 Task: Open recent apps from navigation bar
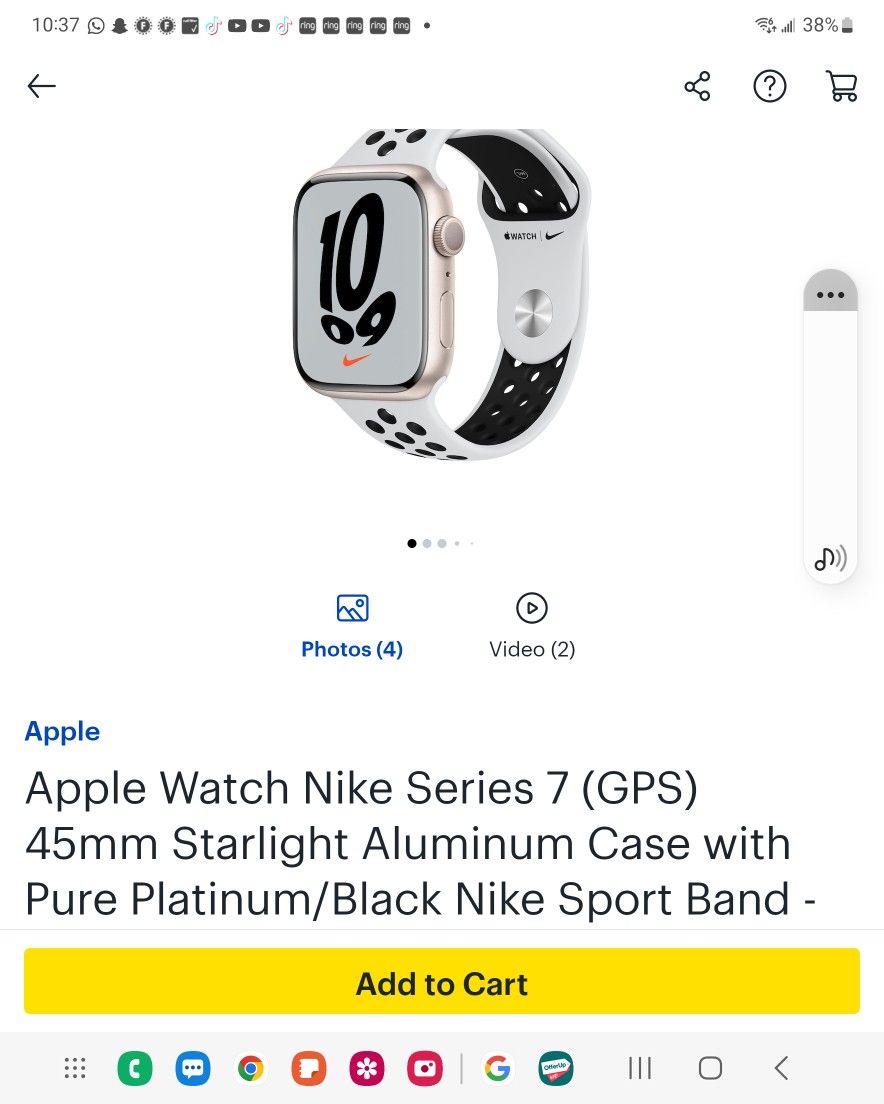pyautogui.click(x=639, y=1068)
